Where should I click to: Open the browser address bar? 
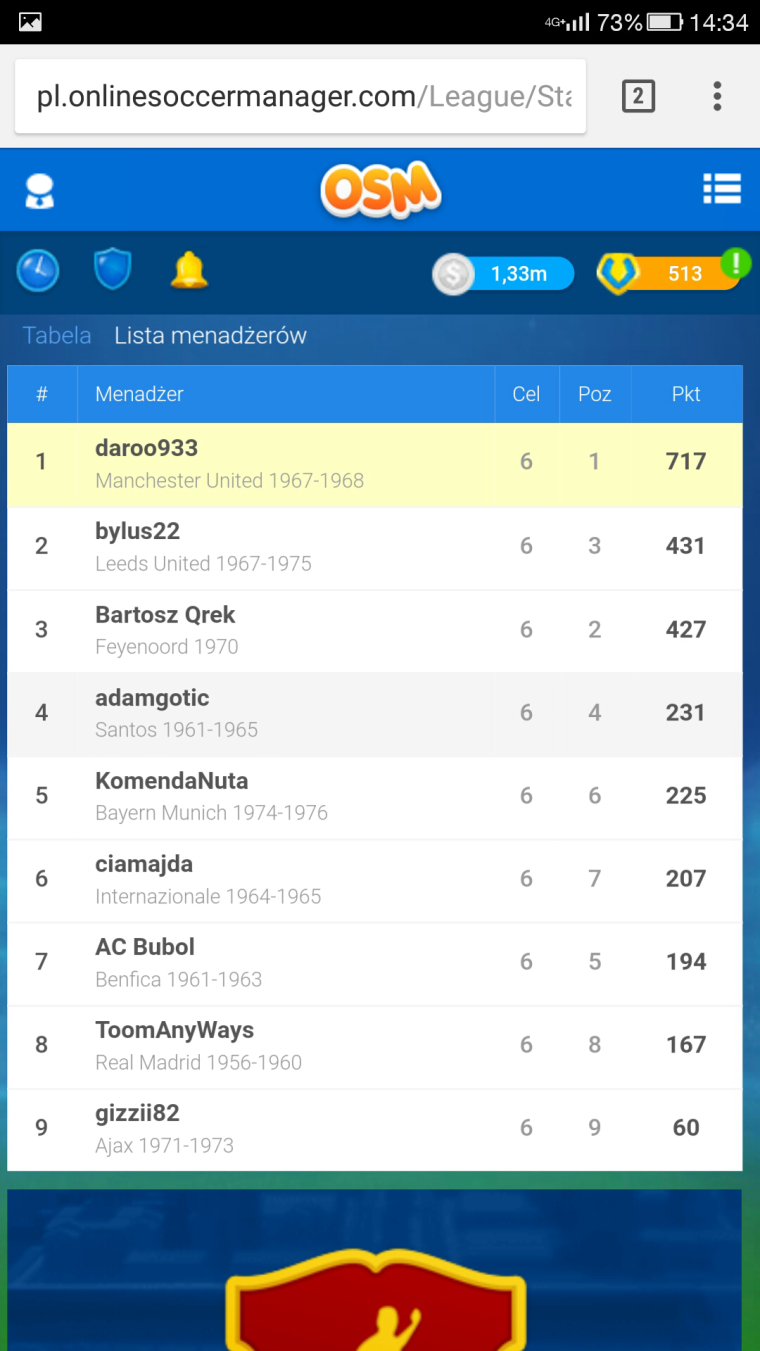(300, 97)
